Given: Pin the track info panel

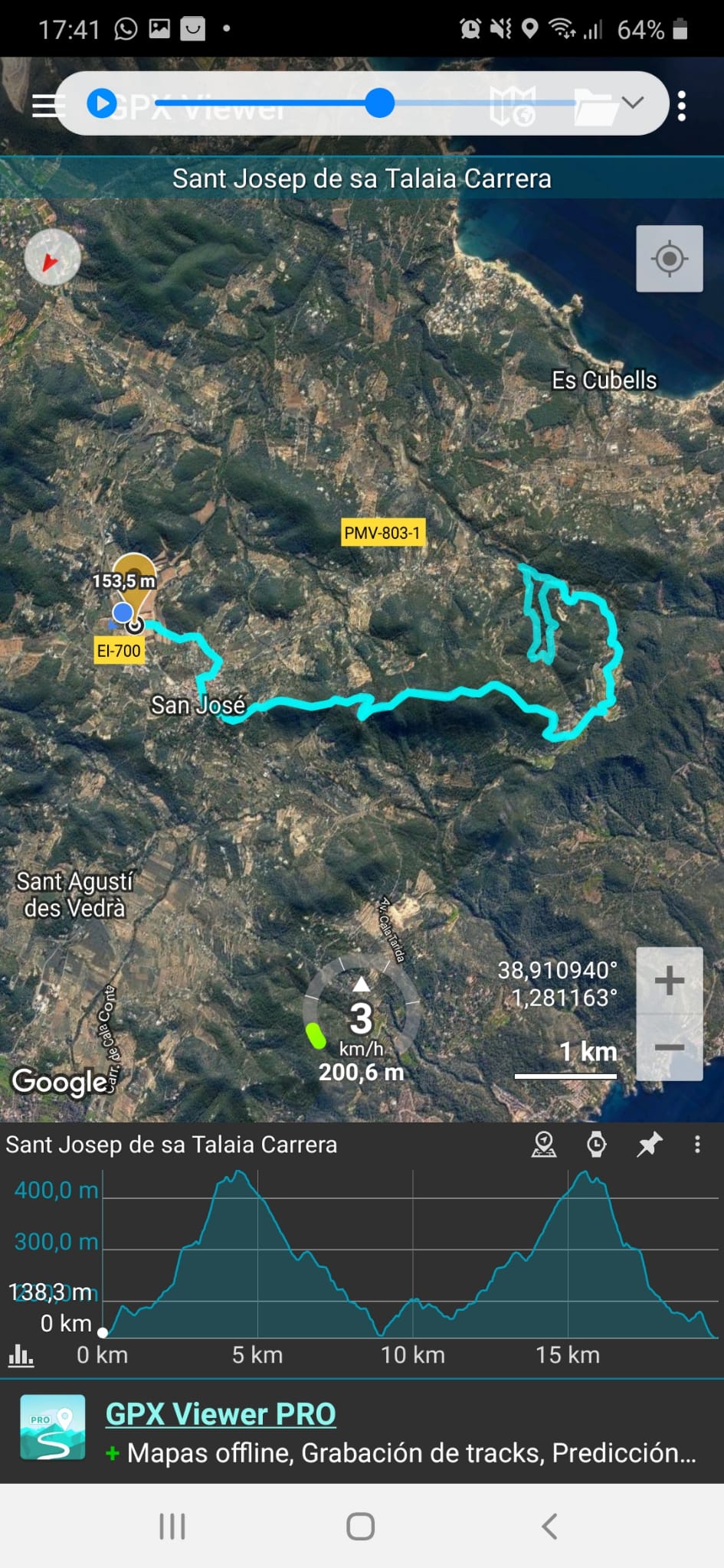Looking at the screenshot, I should [649, 1145].
